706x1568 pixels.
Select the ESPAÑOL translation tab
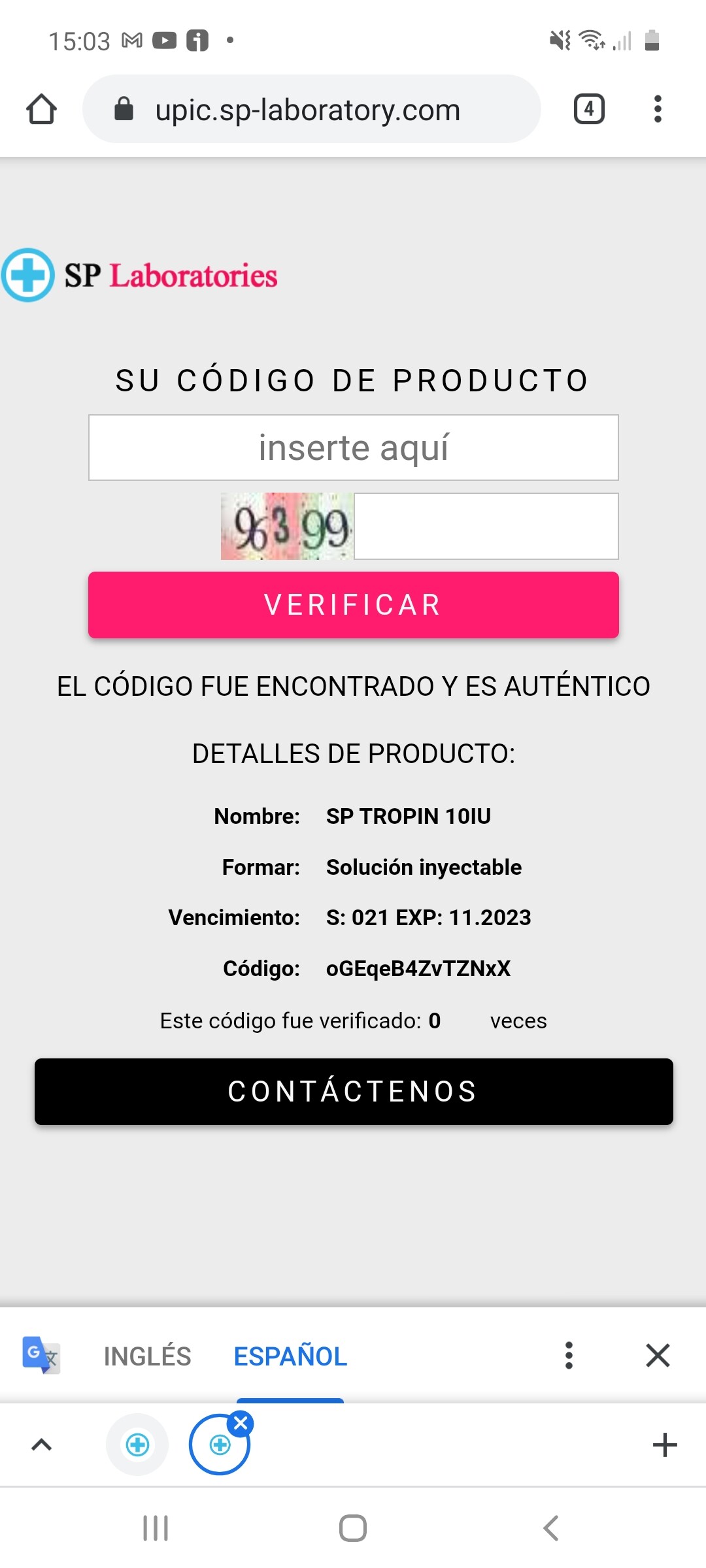(x=290, y=1356)
